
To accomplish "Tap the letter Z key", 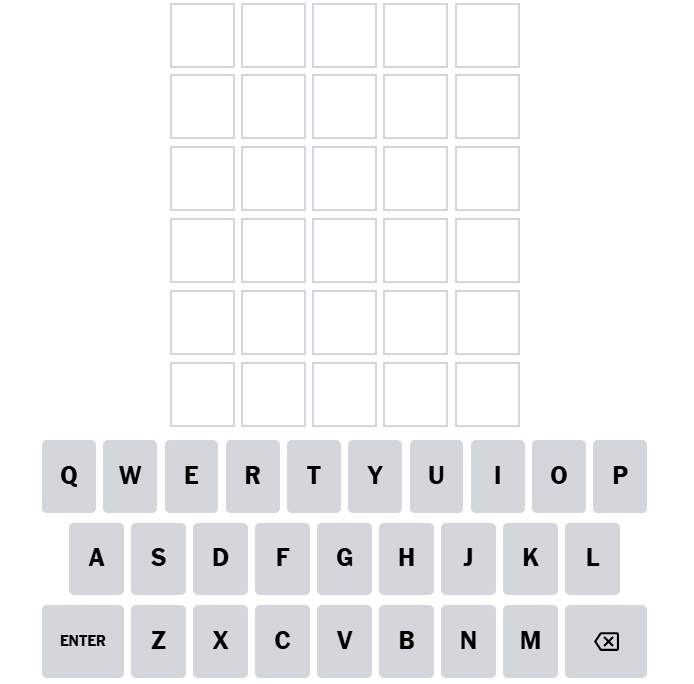I will (158, 641).
